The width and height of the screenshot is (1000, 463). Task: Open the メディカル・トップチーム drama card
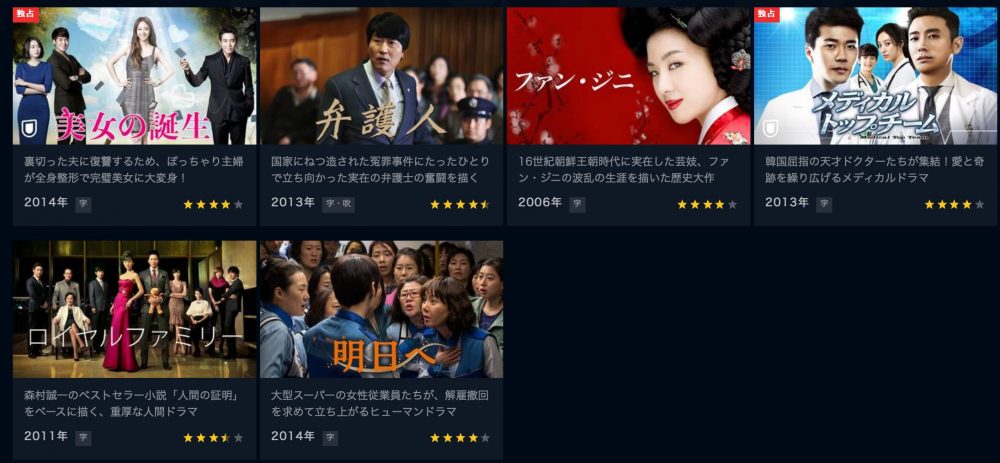tap(876, 77)
